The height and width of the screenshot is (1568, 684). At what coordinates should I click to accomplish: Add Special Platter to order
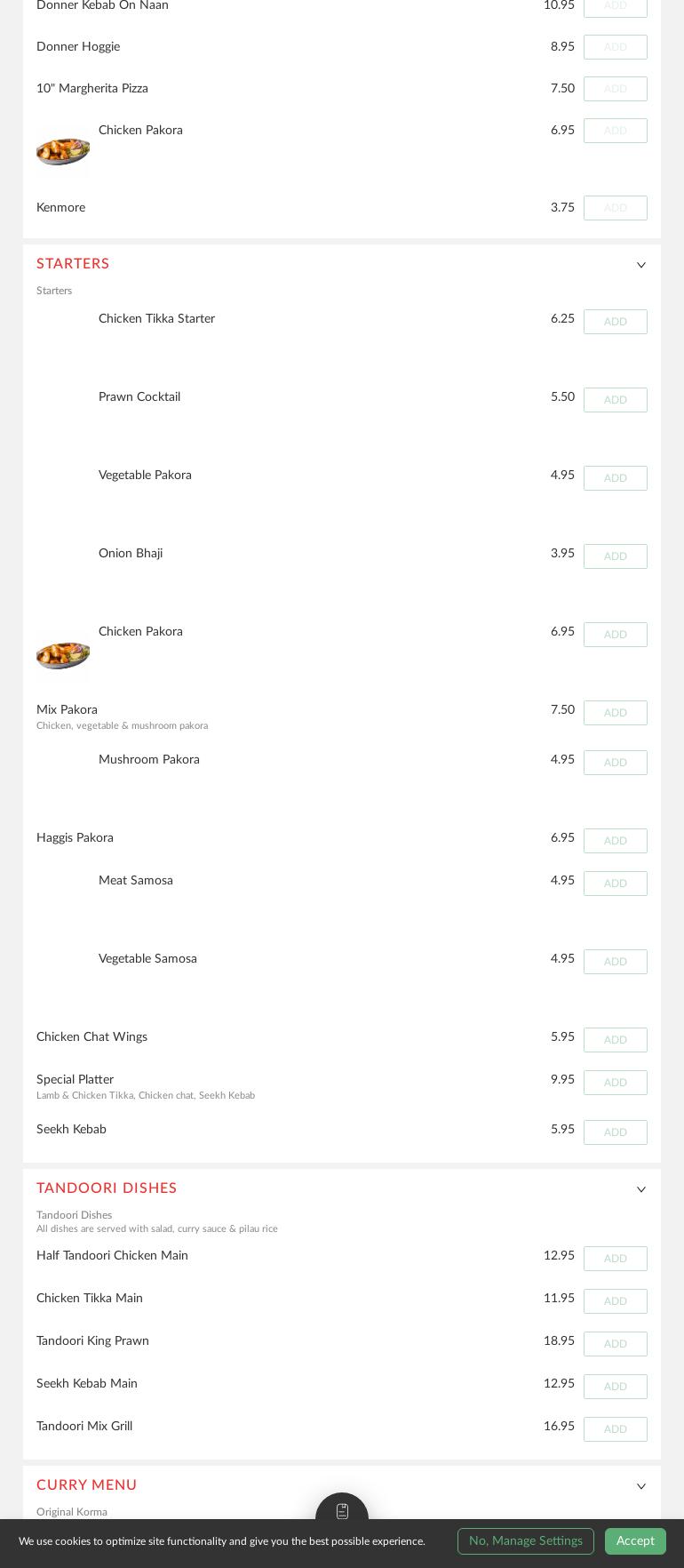(615, 1083)
